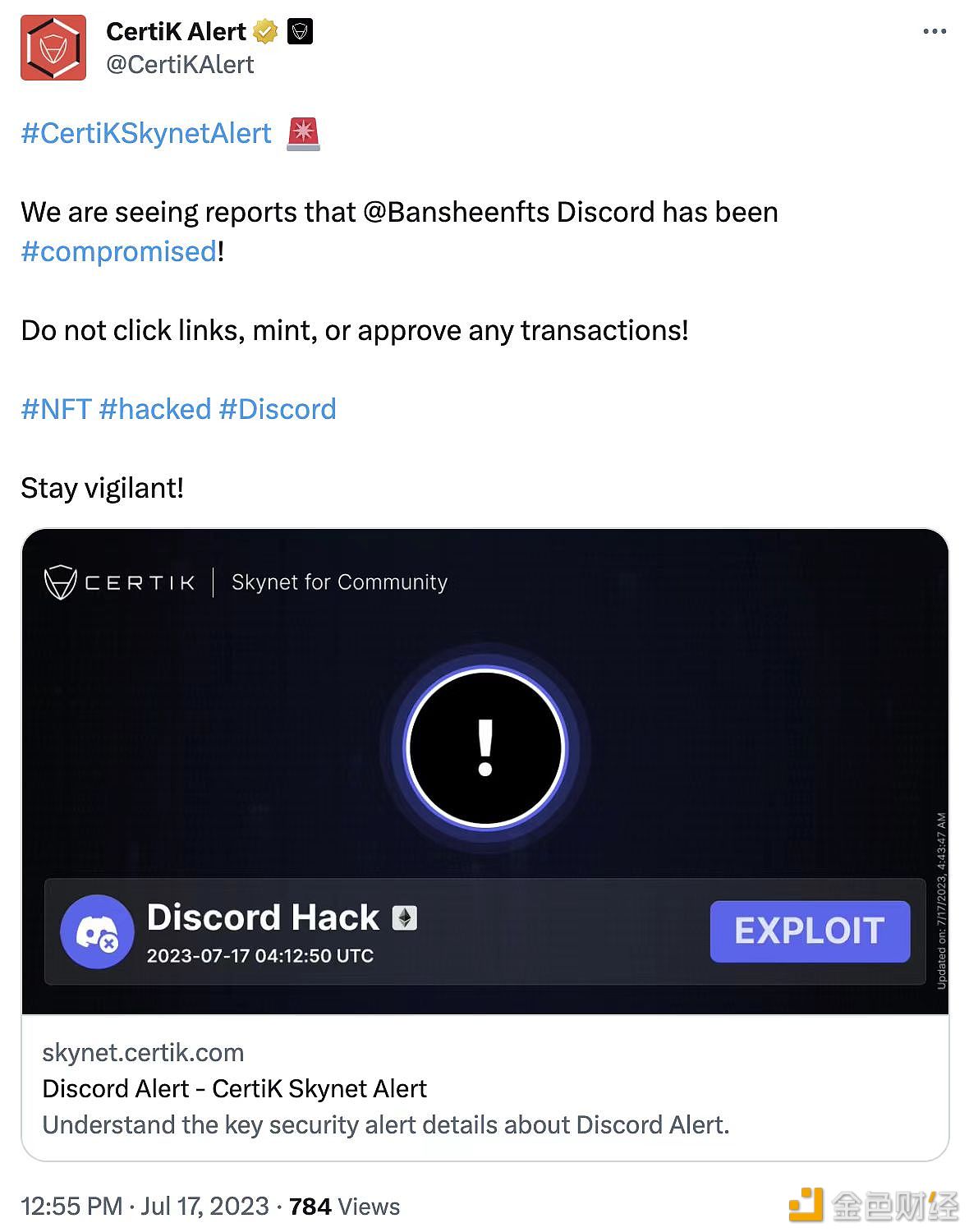
Task: Open the #compromised hashtag
Action: pyautogui.click(x=119, y=251)
